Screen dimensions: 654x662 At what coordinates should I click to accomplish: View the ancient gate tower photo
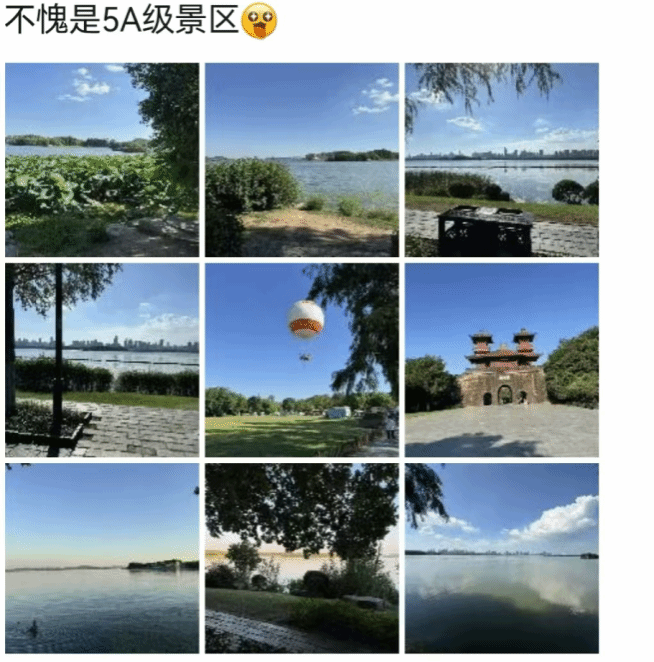[x=502, y=360]
